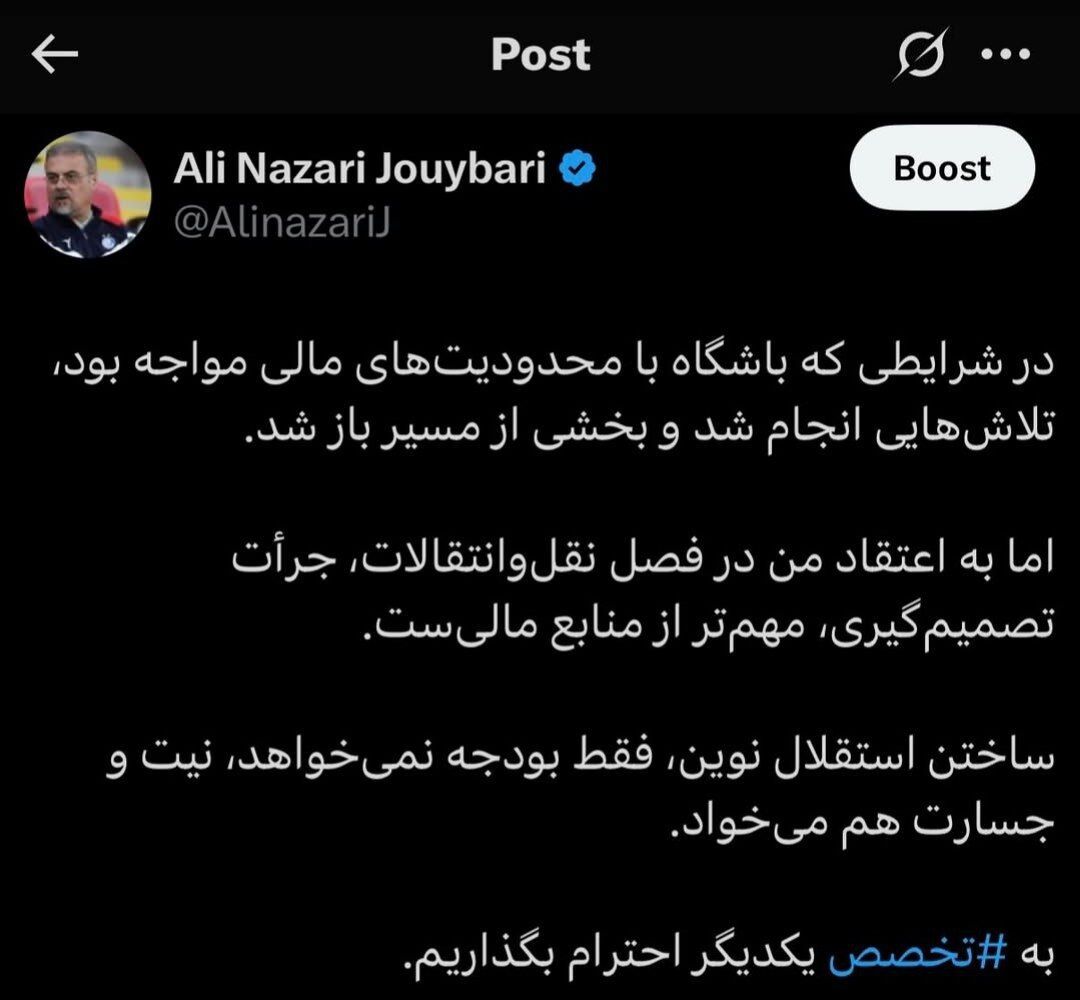Go back using the arrow

[55, 56]
